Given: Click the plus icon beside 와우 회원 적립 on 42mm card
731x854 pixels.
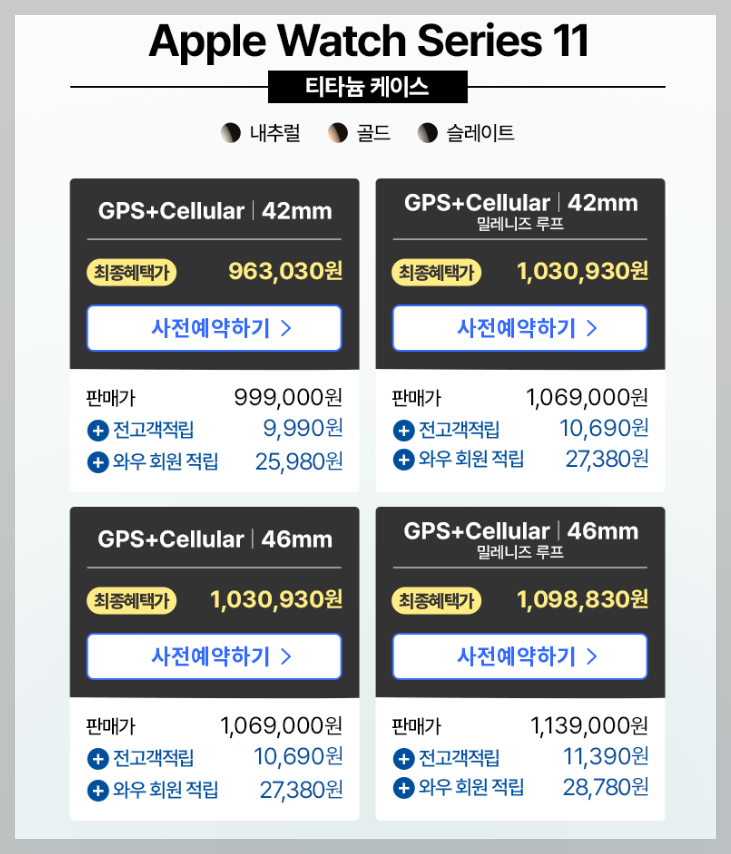Looking at the screenshot, I should click(x=96, y=463).
